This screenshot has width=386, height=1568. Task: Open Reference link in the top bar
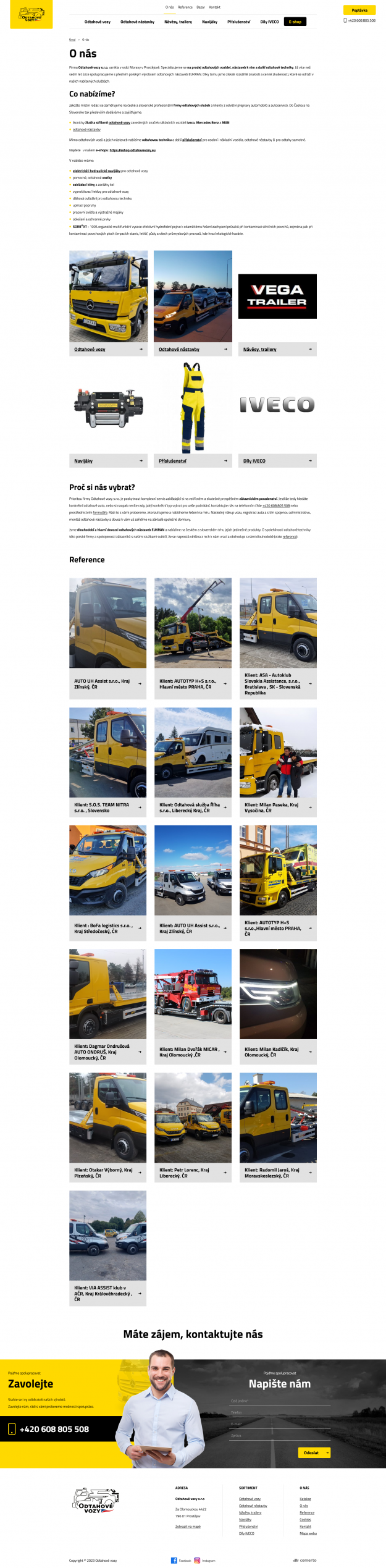click(185, 7)
